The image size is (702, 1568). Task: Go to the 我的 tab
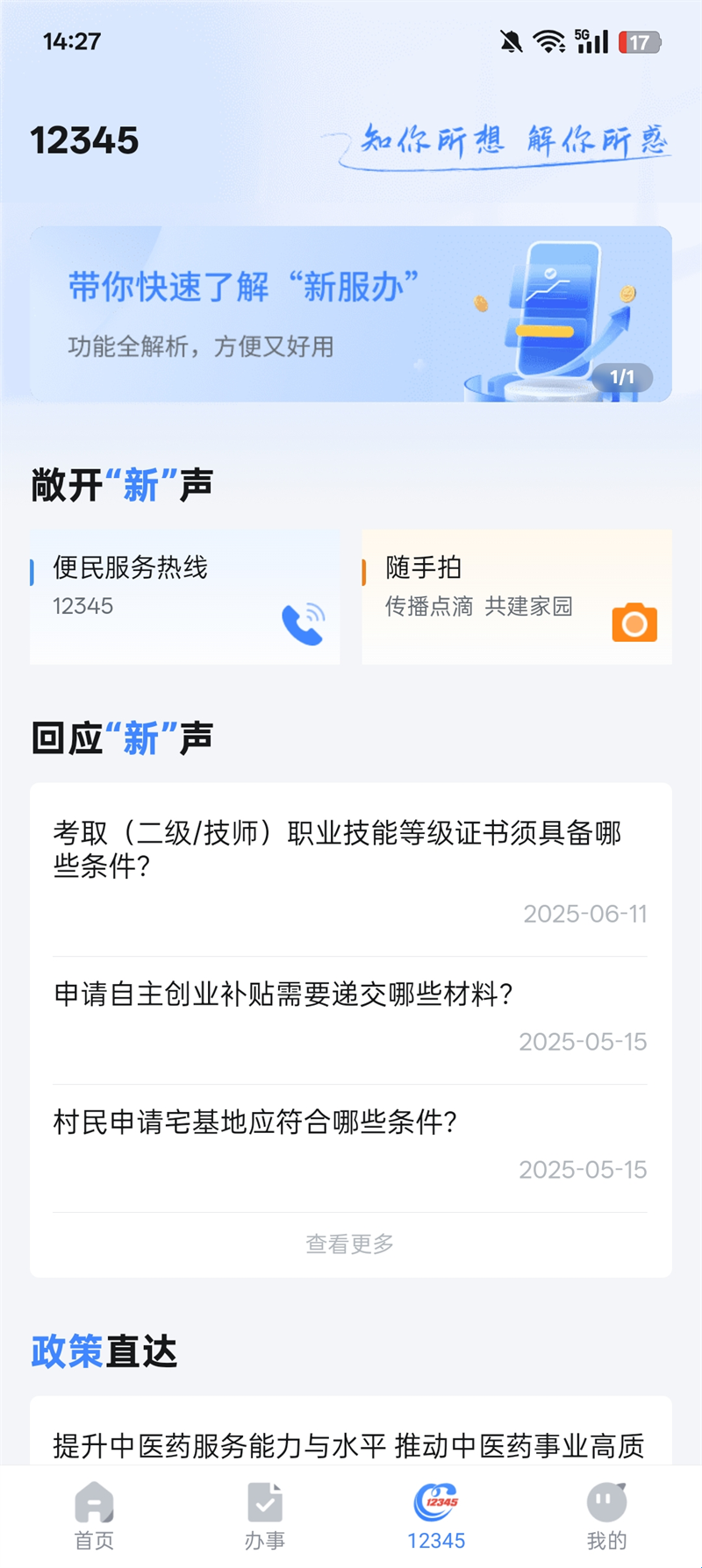pos(606,1516)
